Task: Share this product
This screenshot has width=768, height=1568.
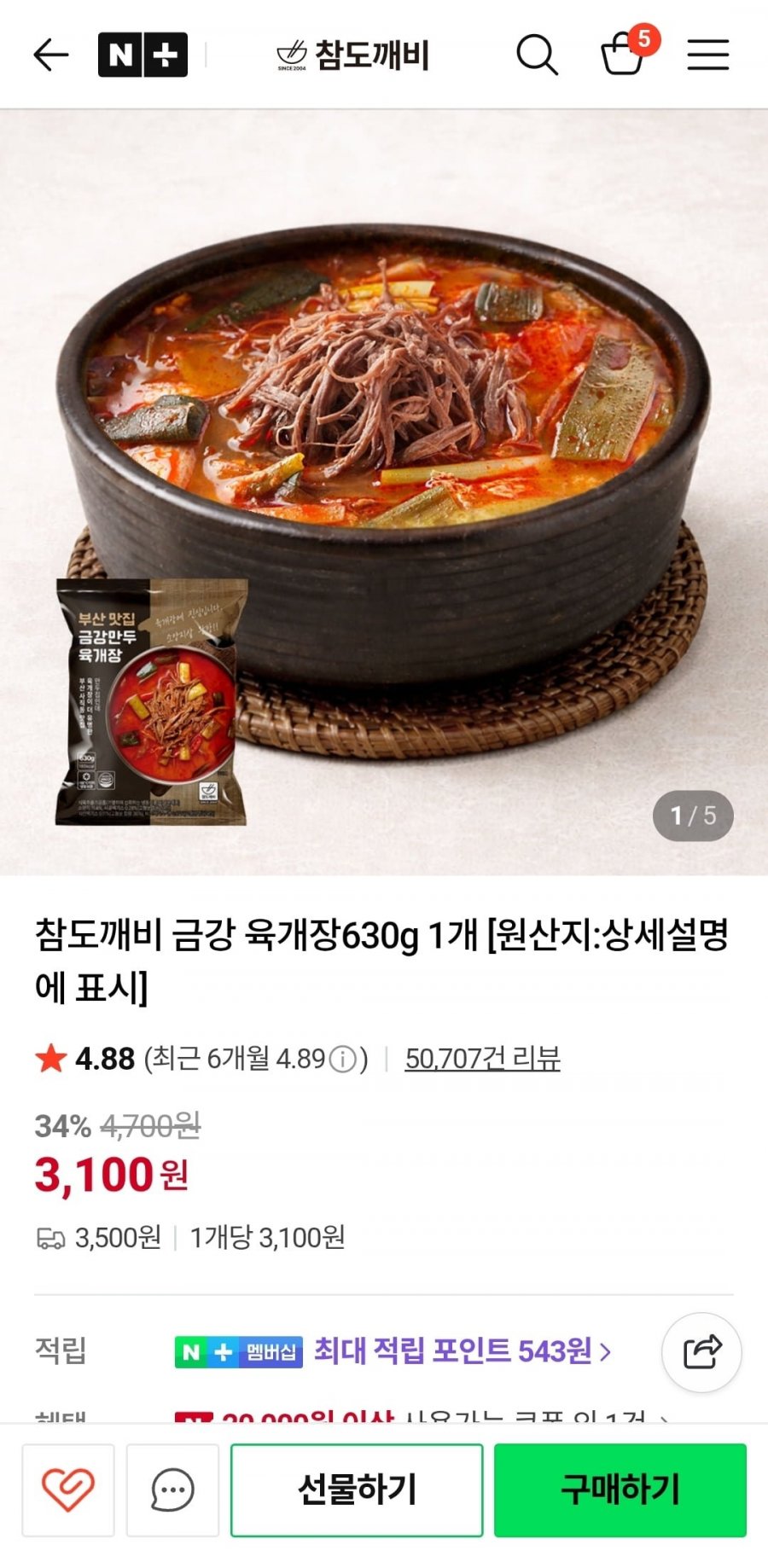Action: point(701,1352)
